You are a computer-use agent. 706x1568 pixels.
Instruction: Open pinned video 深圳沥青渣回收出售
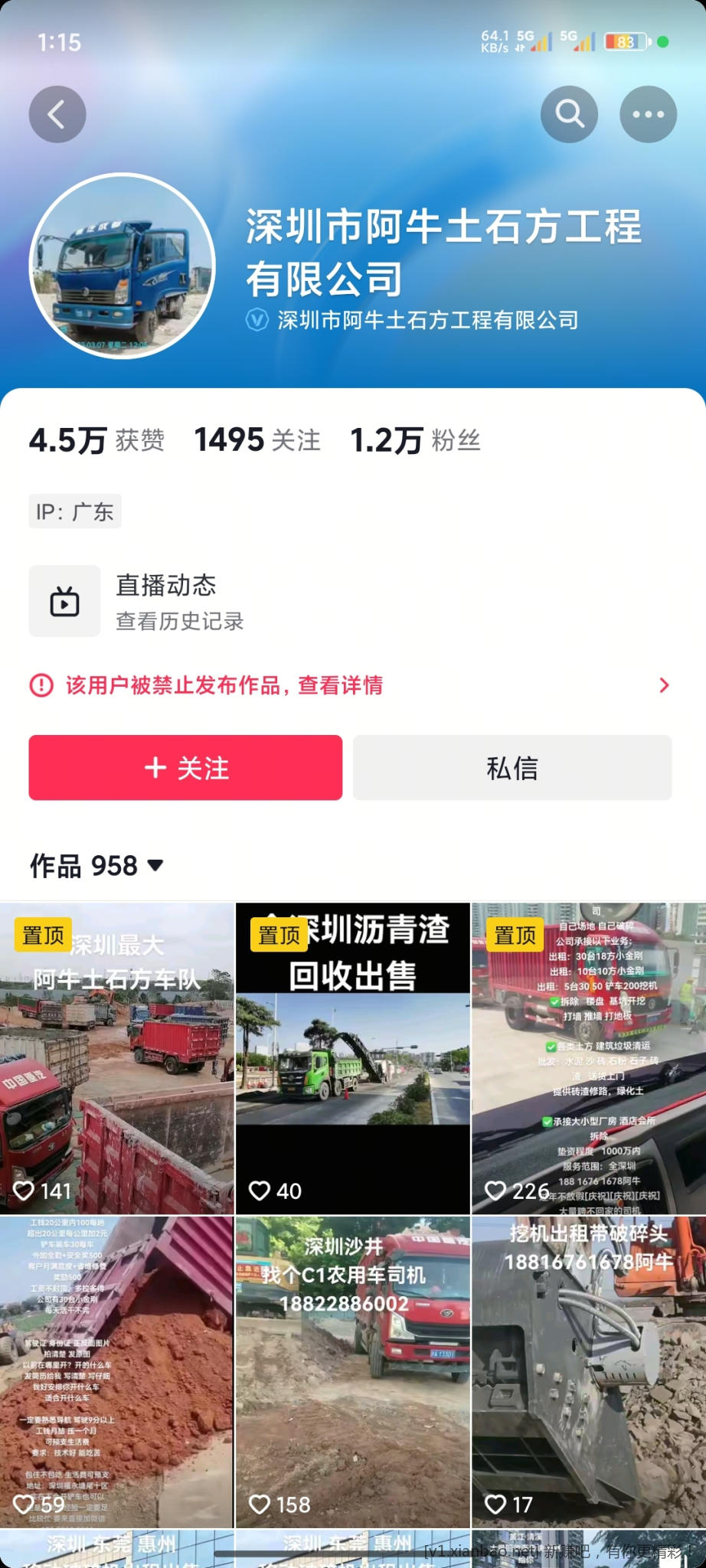coord(352,1058)
